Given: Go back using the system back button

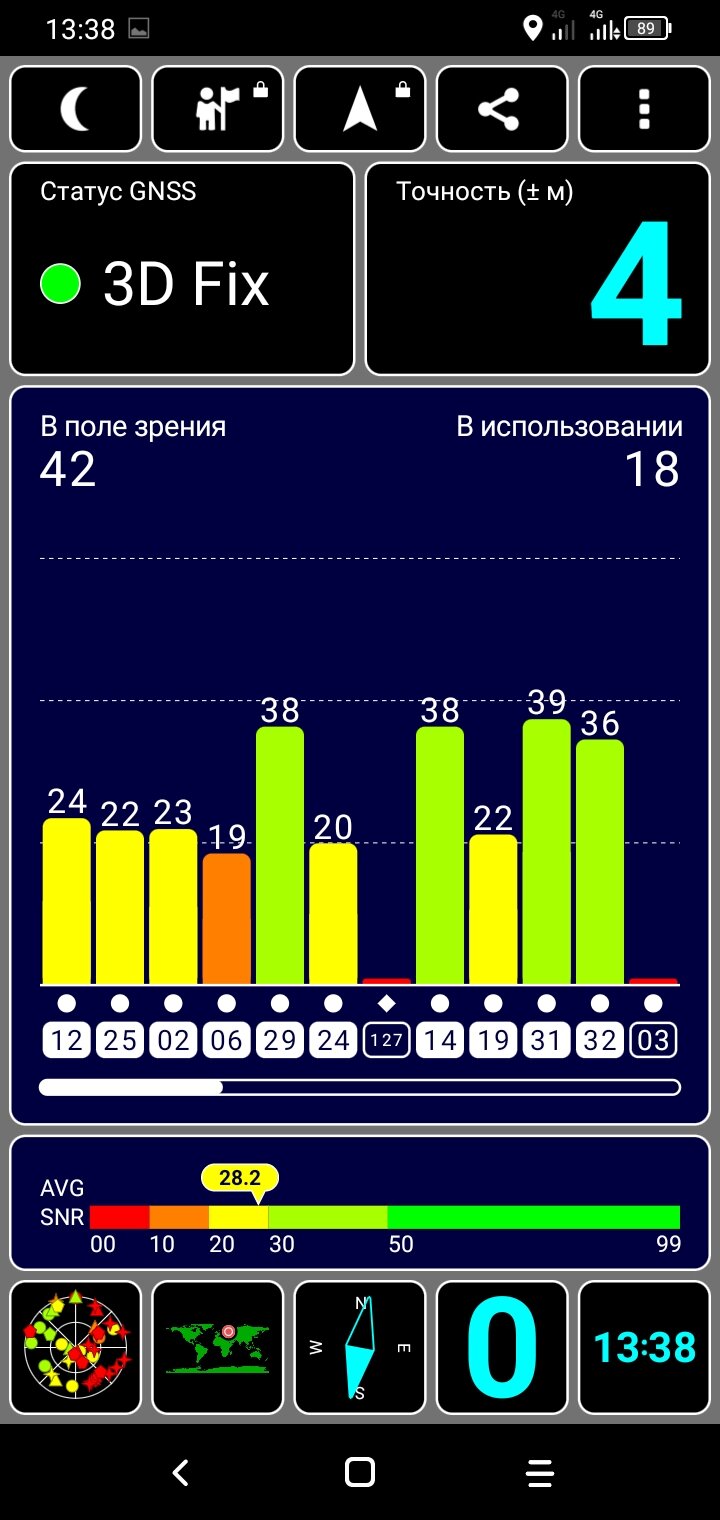Looking at the screenshot, I should [x=180, y=1472].
